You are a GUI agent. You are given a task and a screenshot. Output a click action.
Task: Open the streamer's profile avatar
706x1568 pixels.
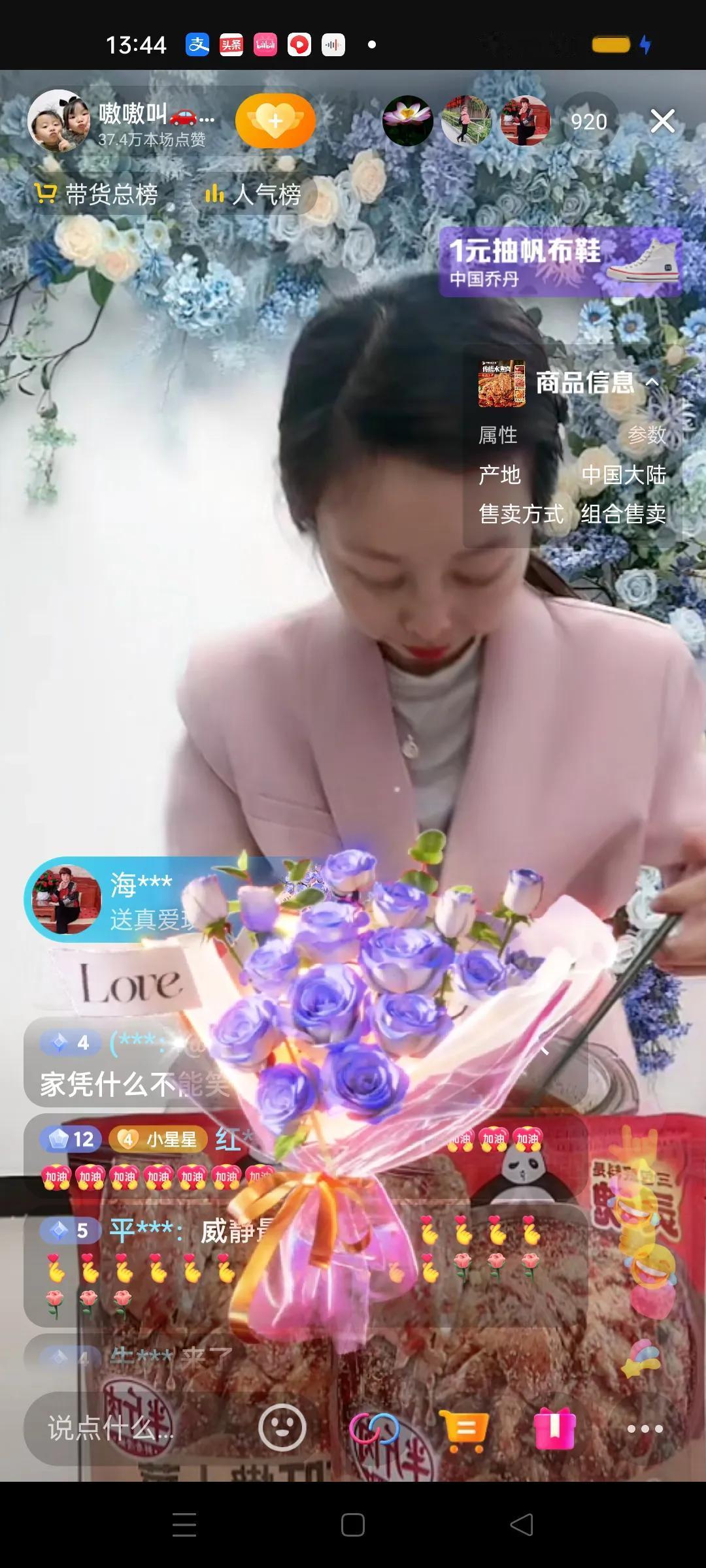(x=59, y=122)
